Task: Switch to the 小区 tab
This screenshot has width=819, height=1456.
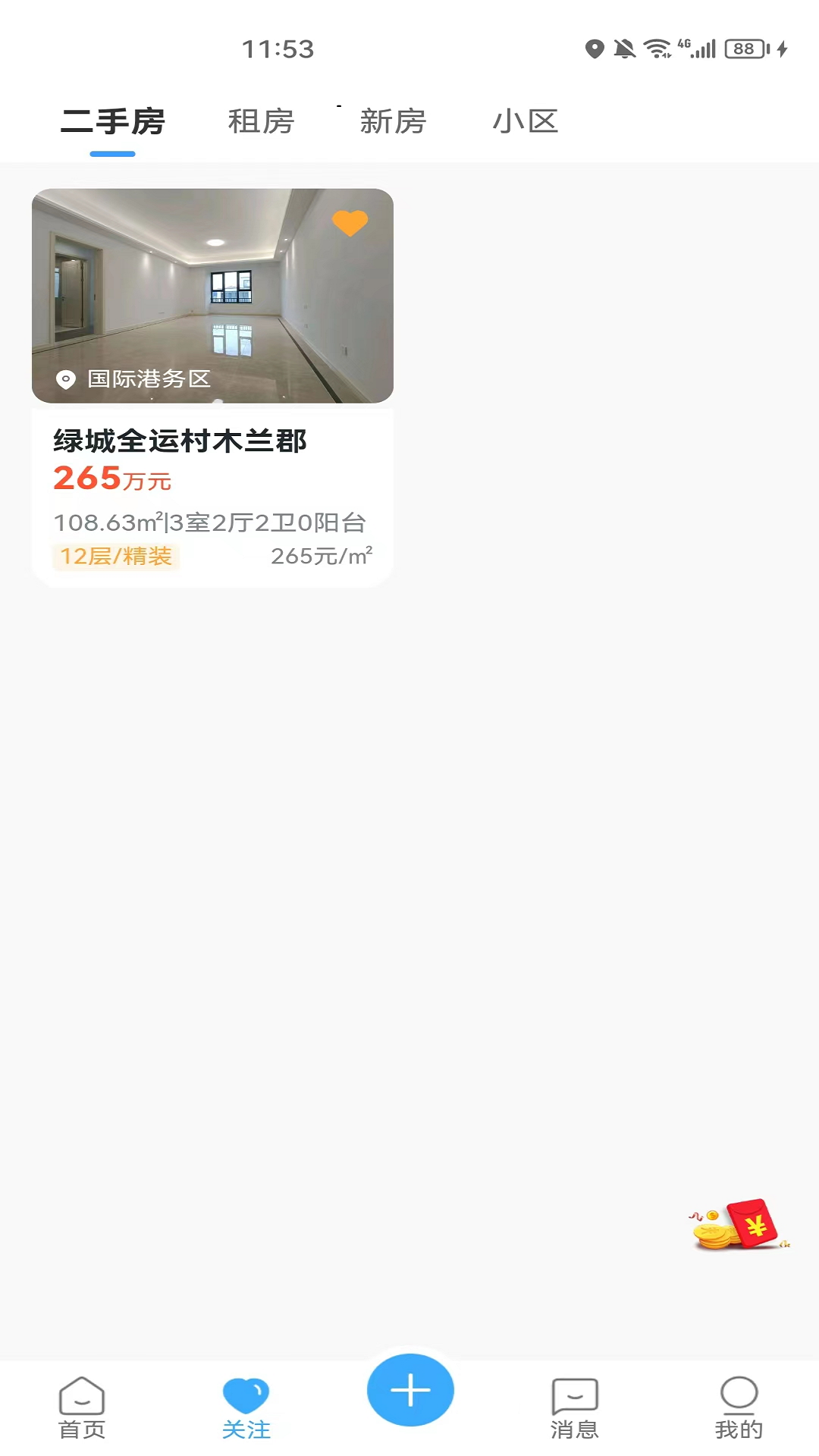Action: pos(526,121)
